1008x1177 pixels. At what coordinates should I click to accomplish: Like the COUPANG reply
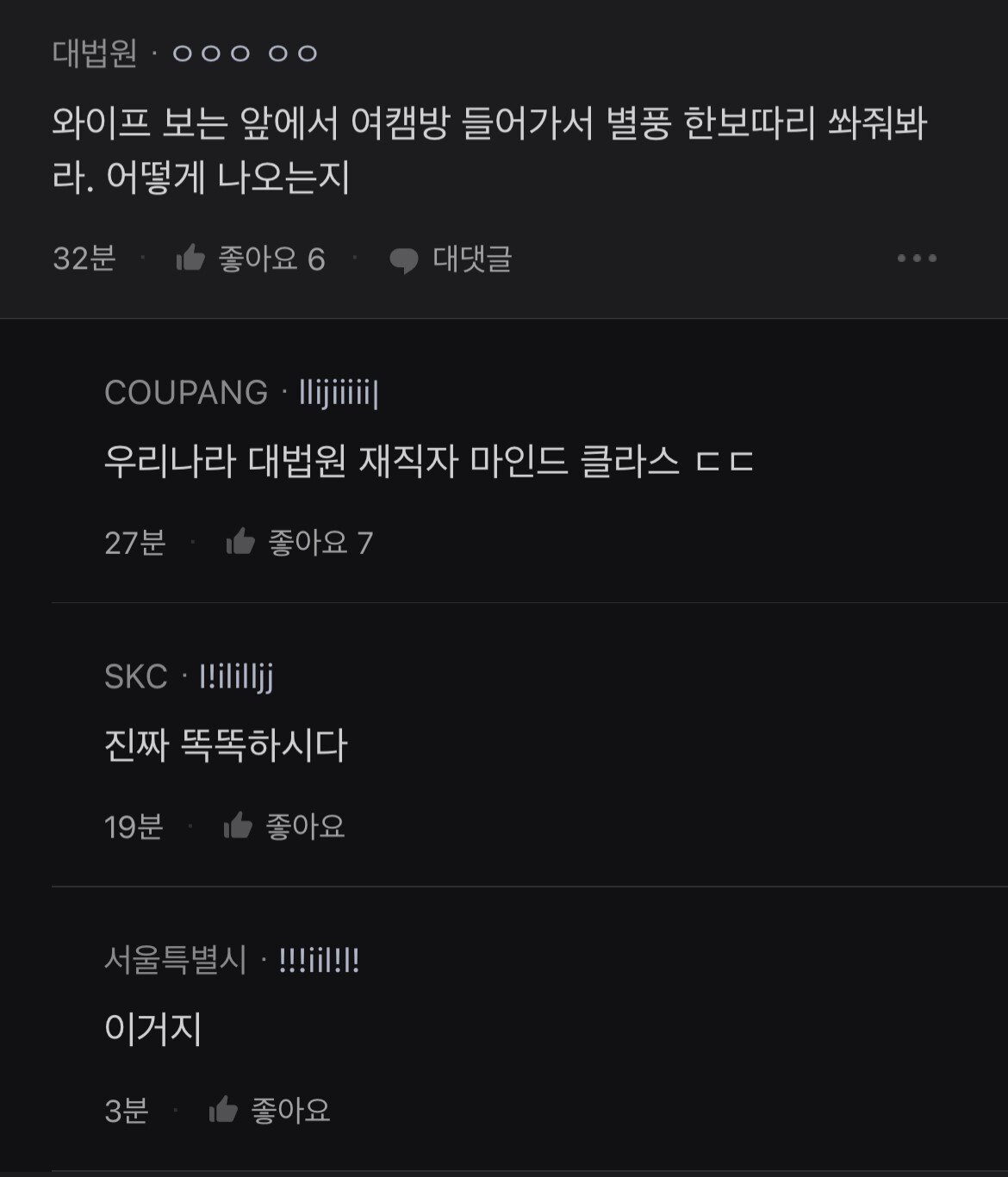[240, 542]
